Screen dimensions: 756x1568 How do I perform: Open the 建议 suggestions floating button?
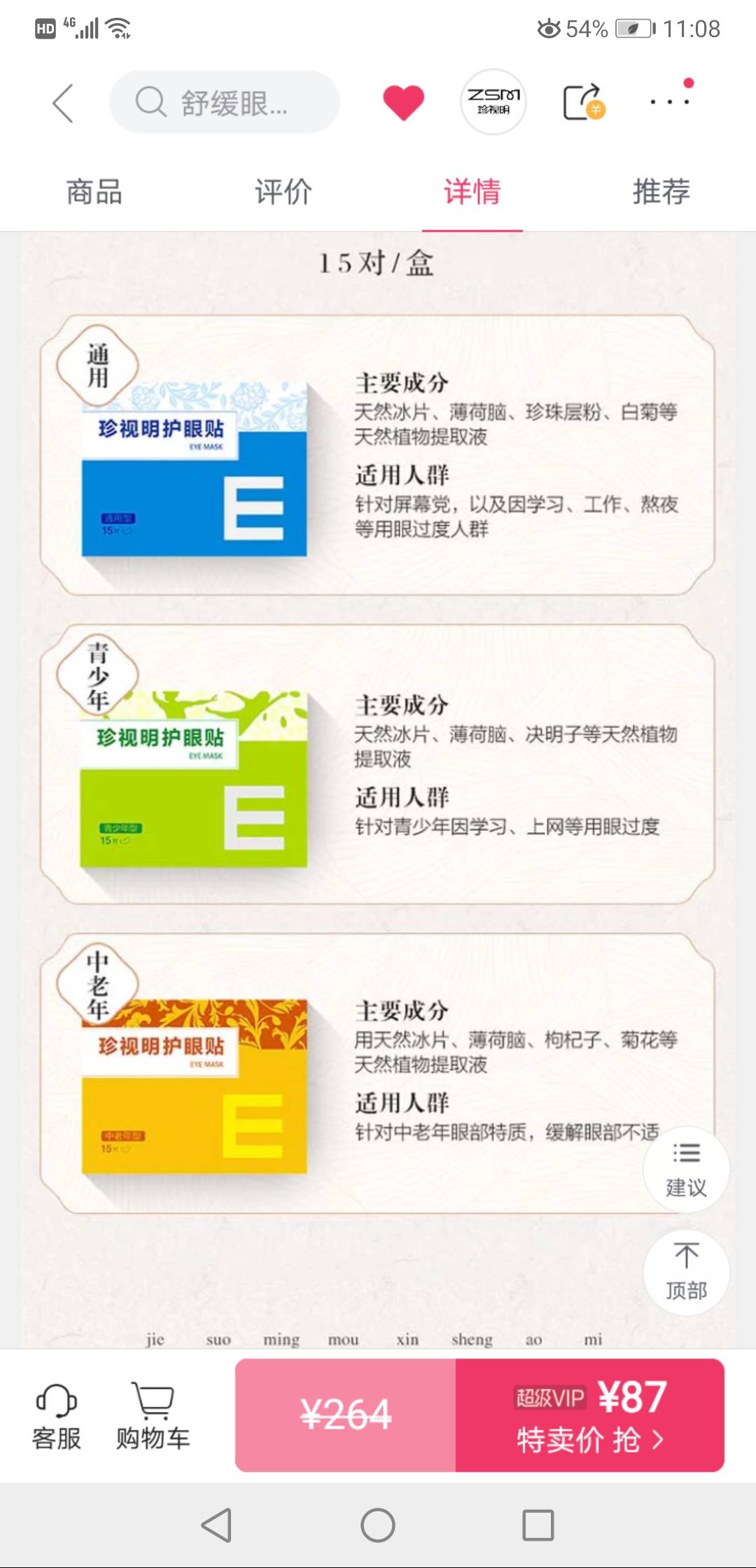687,1169
